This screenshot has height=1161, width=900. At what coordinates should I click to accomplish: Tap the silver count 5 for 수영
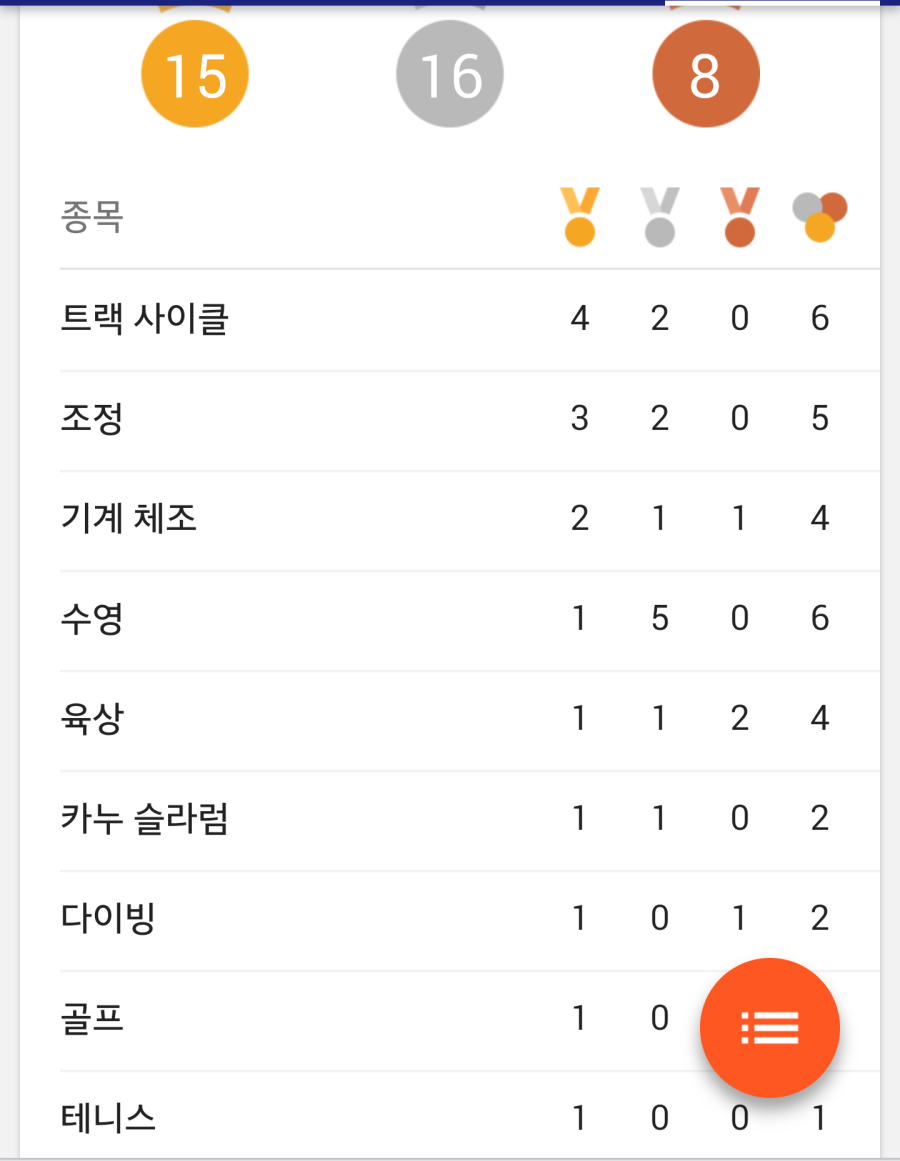pos(659,618)
